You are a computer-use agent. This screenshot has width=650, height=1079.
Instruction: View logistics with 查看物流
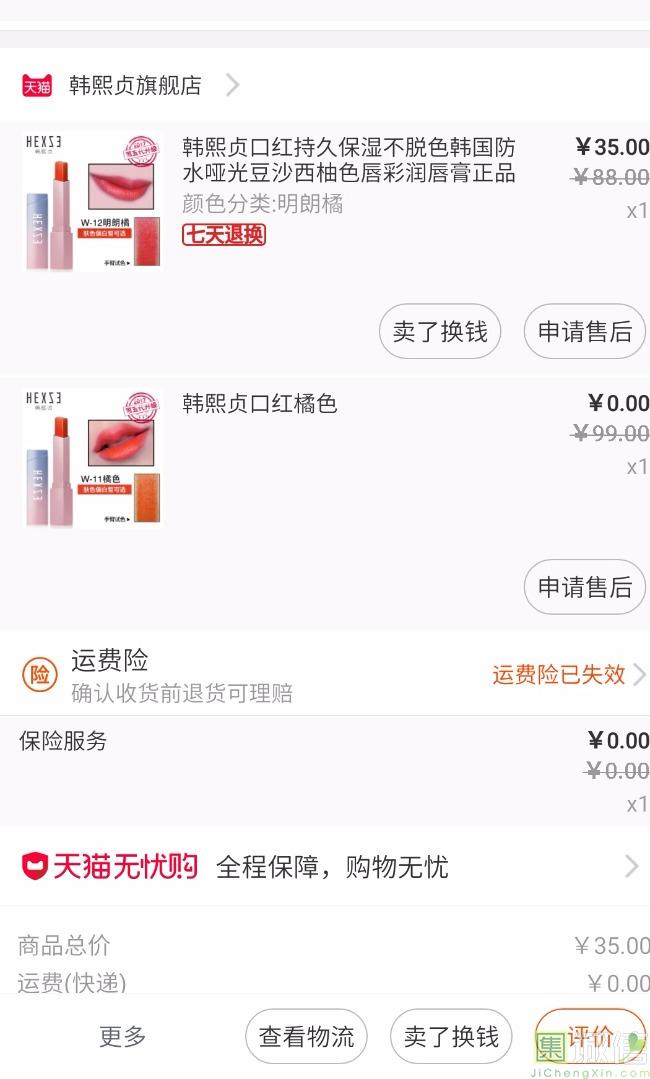(x=306, y=1036)
